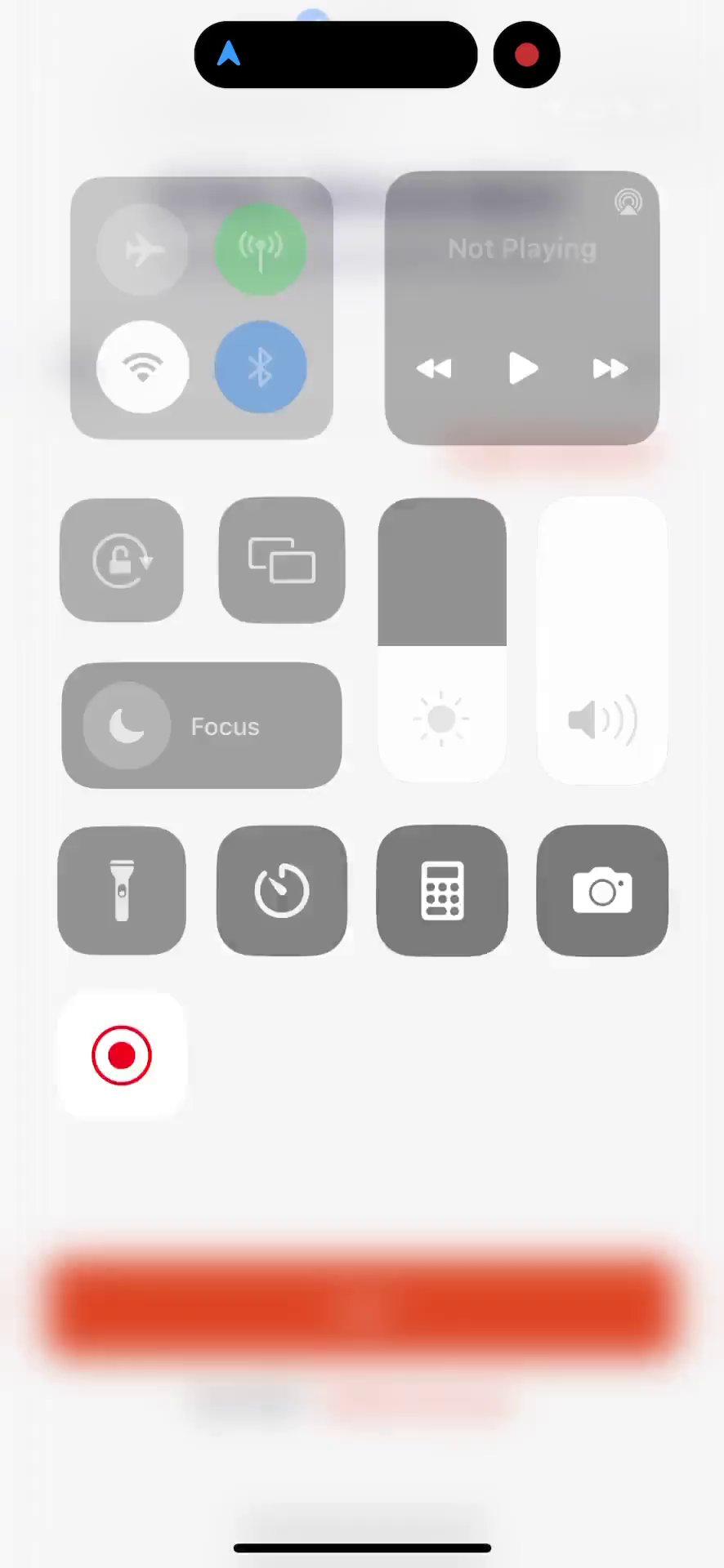Skip to the next track
The image size is (724, 1568).
[x=610, y=369]
